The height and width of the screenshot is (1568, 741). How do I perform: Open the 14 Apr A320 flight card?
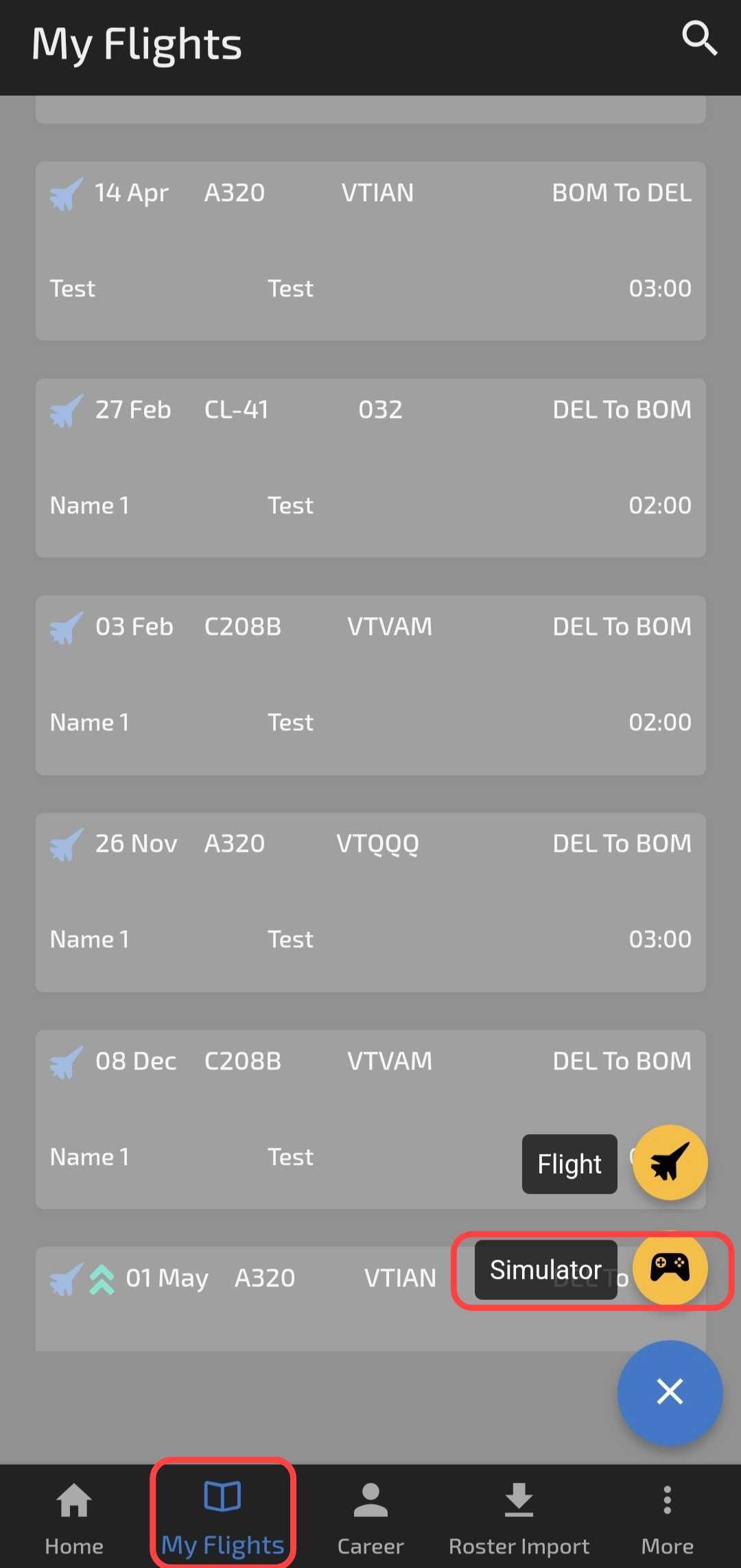[370, 251]
